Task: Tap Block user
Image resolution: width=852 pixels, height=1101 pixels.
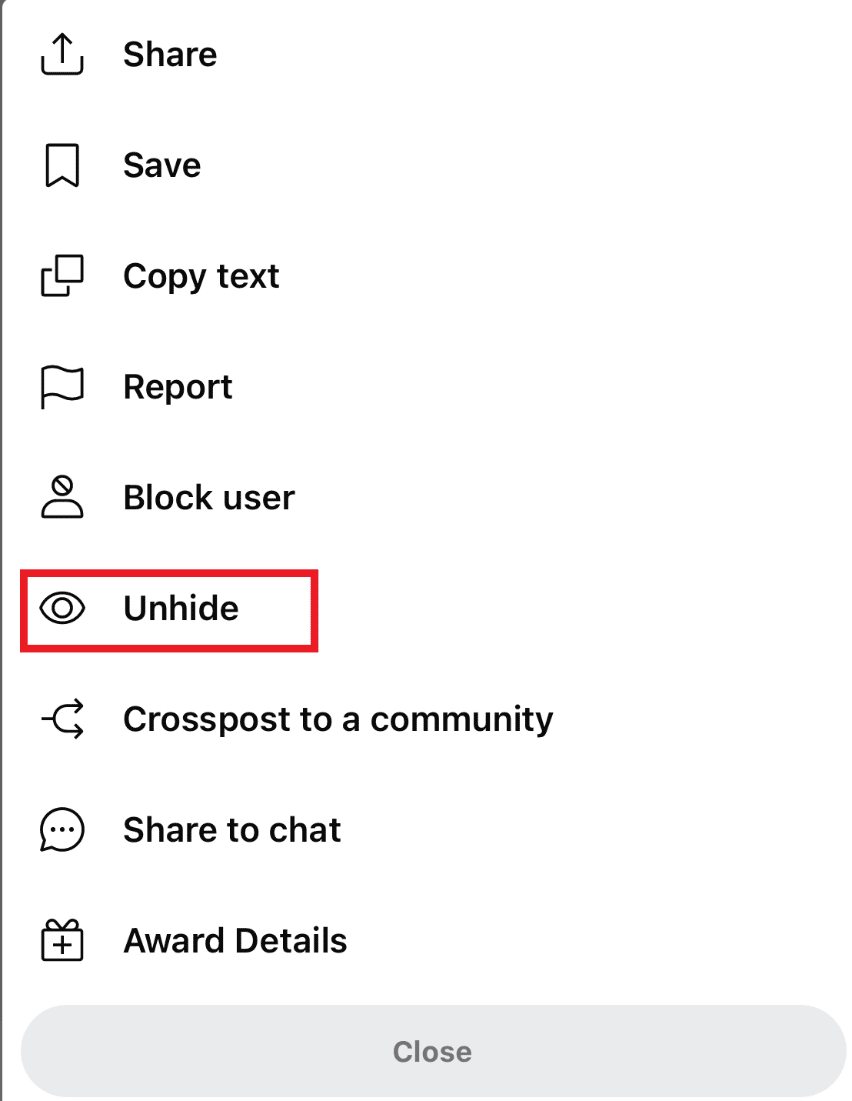Action: pyautogui.click(x=208, y=498)
